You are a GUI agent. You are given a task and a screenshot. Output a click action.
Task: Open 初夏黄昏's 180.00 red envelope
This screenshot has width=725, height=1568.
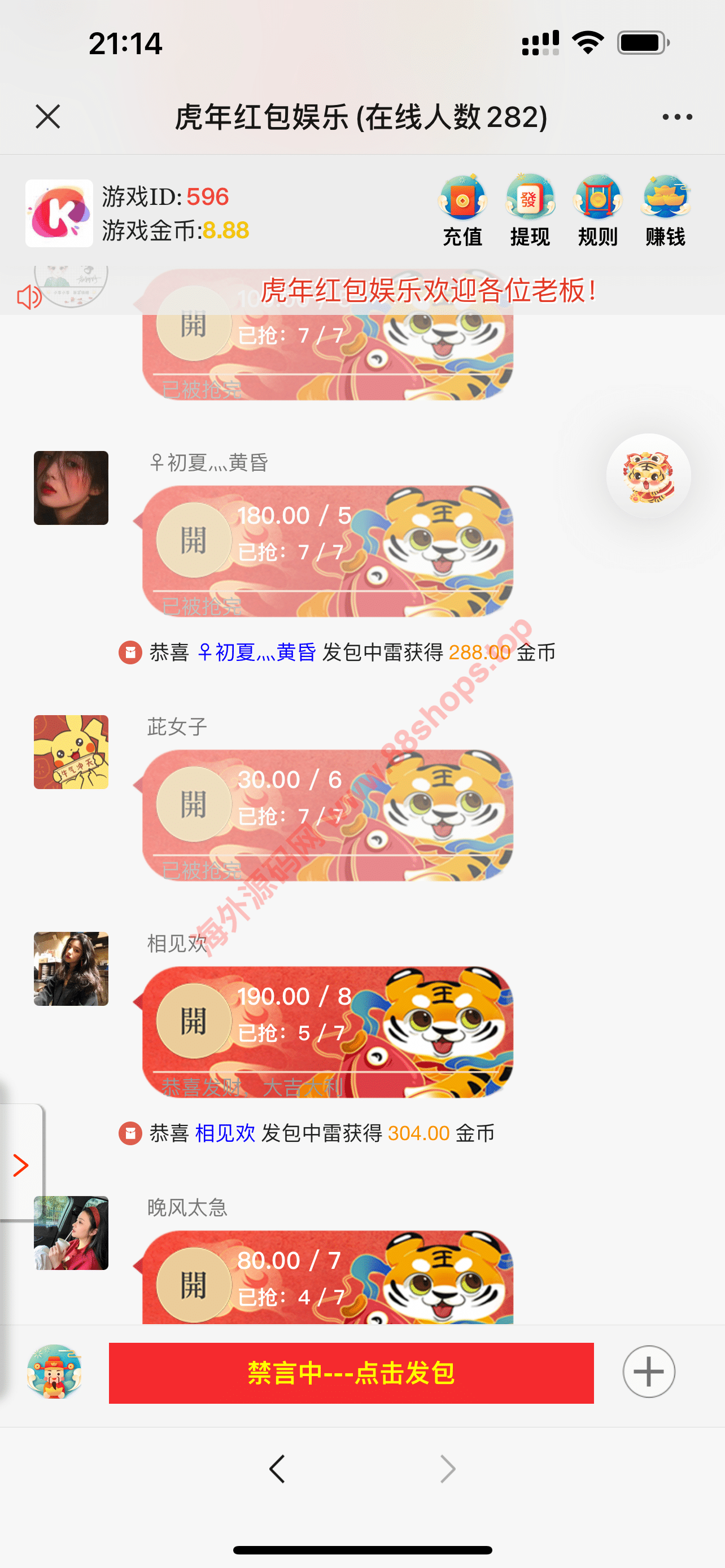[x=194, y=540]
